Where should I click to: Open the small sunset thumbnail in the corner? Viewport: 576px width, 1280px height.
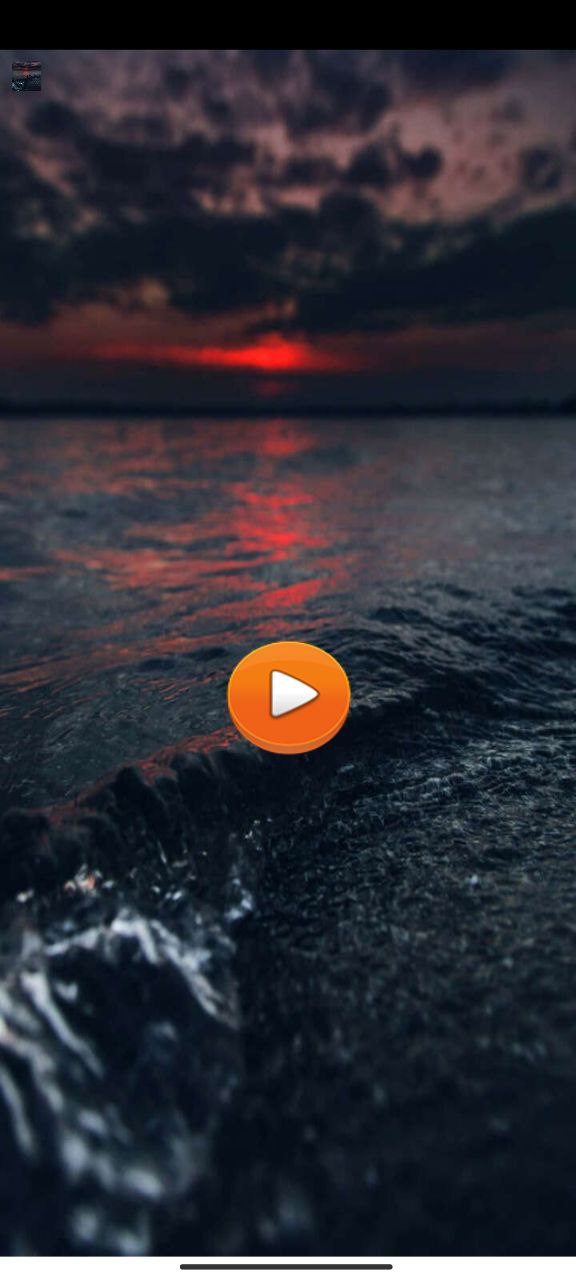pos(26,76)
